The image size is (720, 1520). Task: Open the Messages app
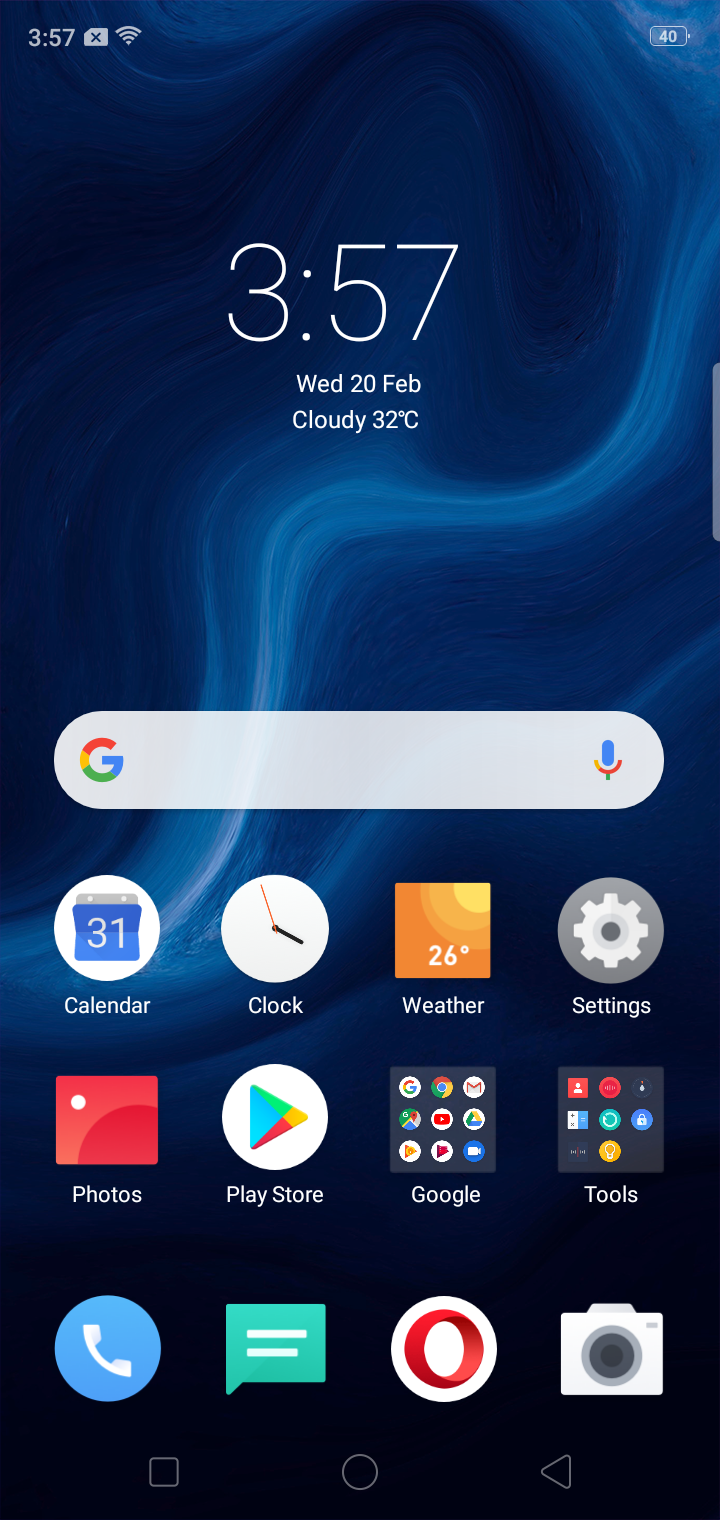(275, 1348)
